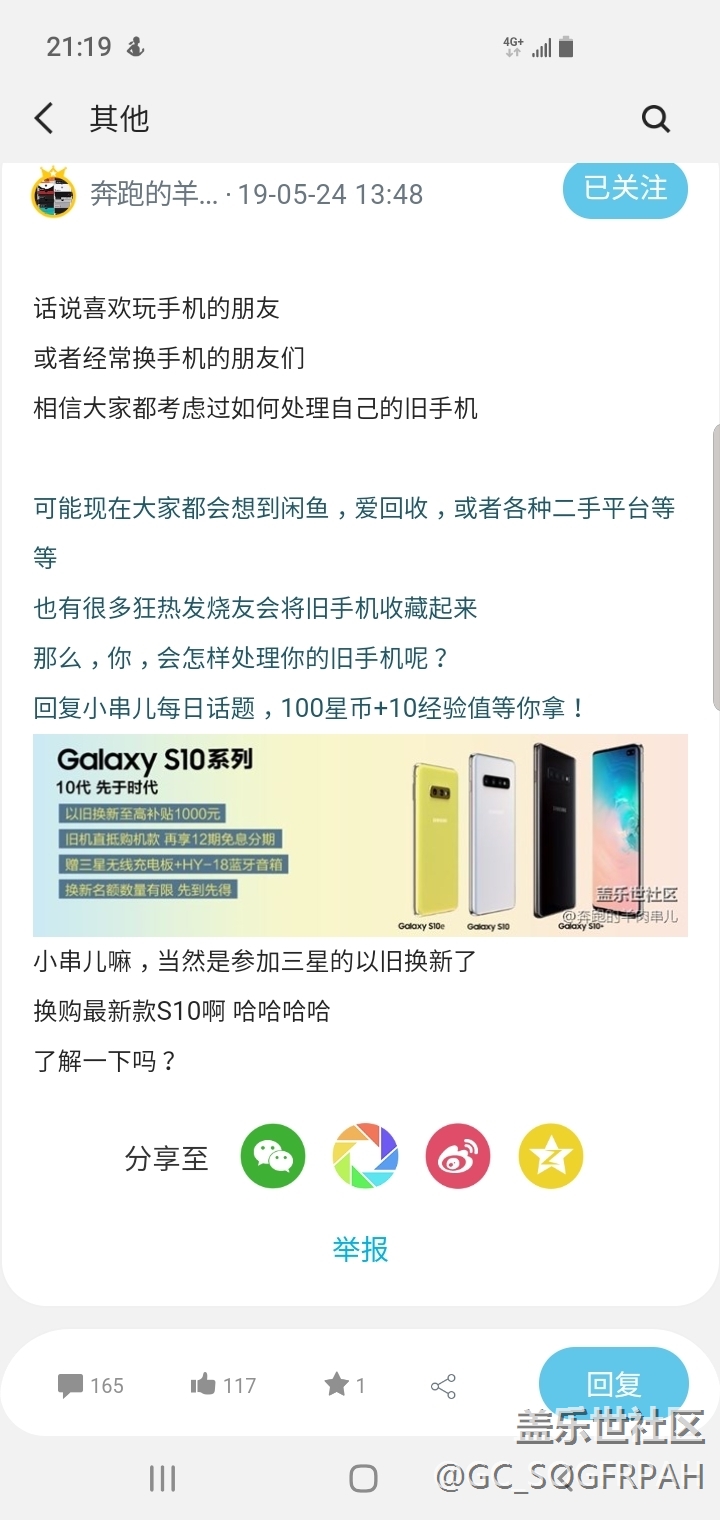This screenshot has height=1520, width=720.
Task: Share the post to QZone
Action: 550,1156
